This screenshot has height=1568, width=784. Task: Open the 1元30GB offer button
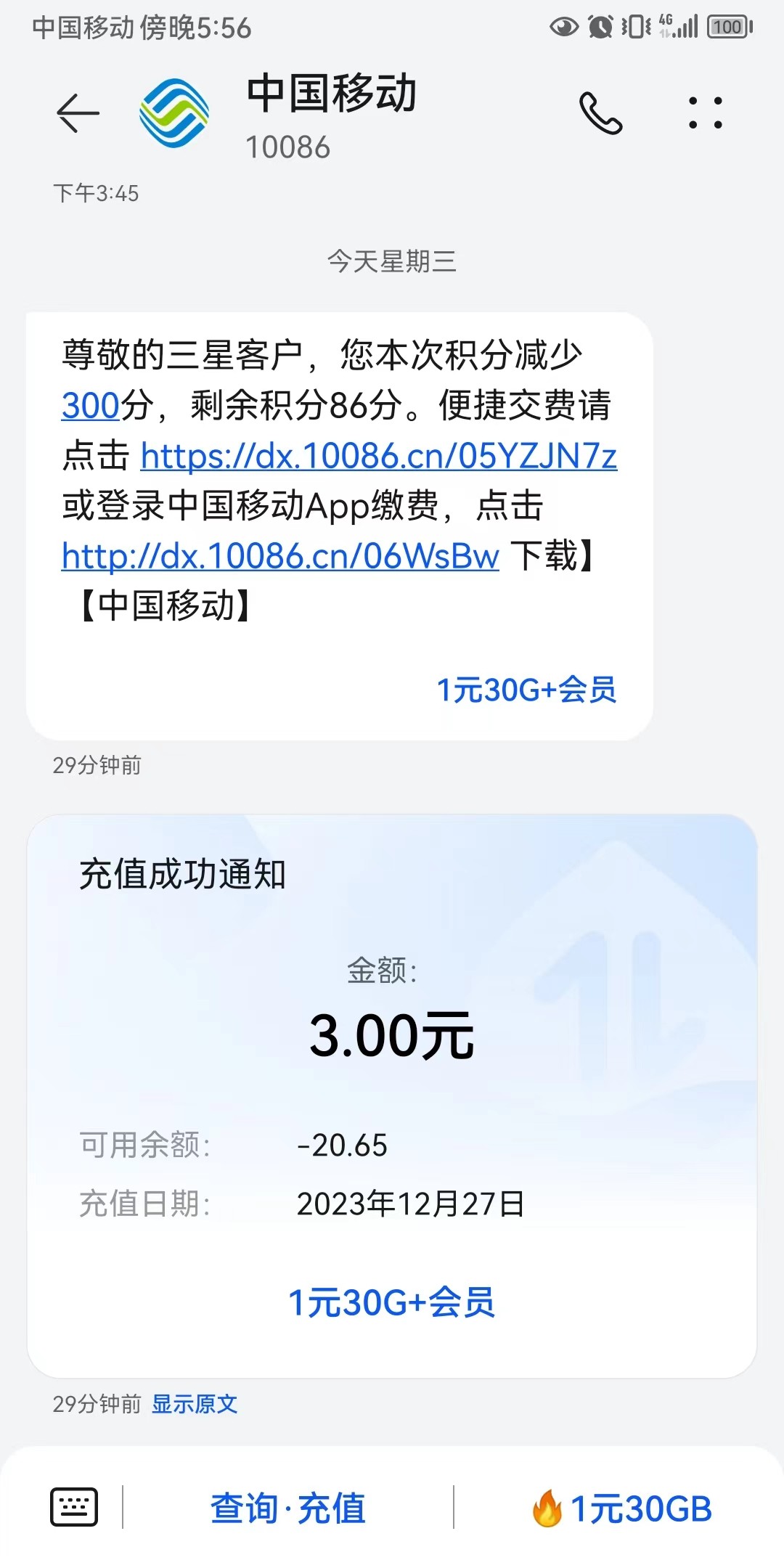[623, 1508]
